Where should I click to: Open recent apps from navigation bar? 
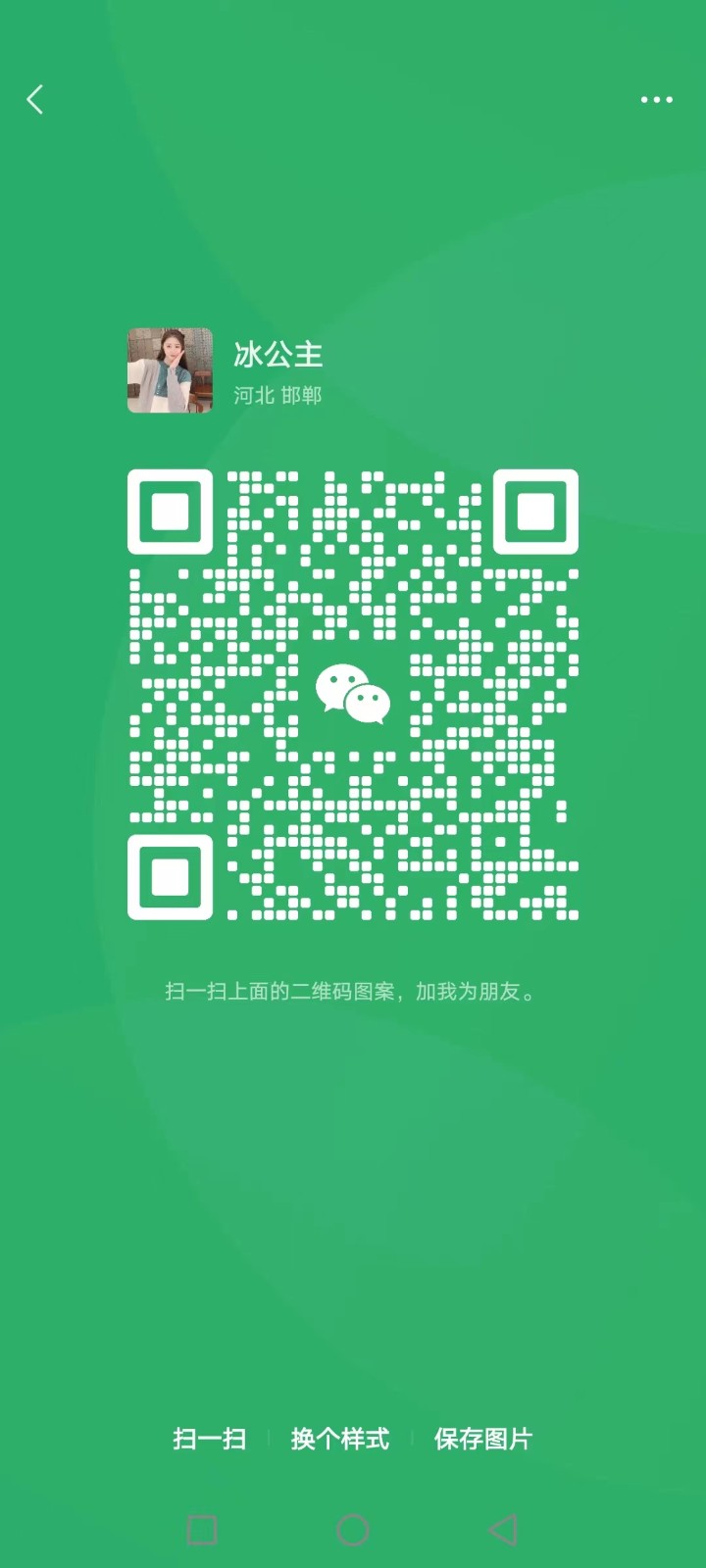point(202,1530)
